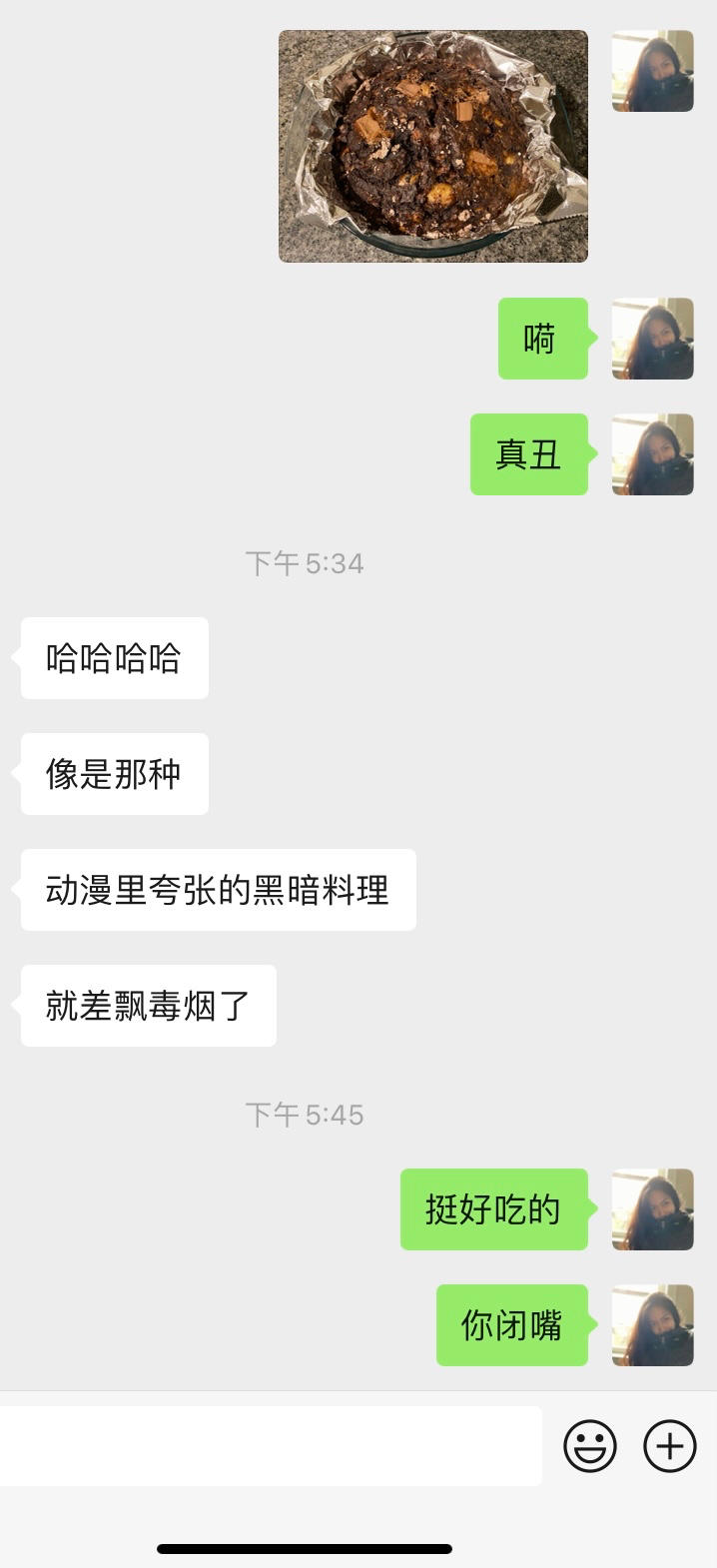Tap the message input field

pos(270,1445)
